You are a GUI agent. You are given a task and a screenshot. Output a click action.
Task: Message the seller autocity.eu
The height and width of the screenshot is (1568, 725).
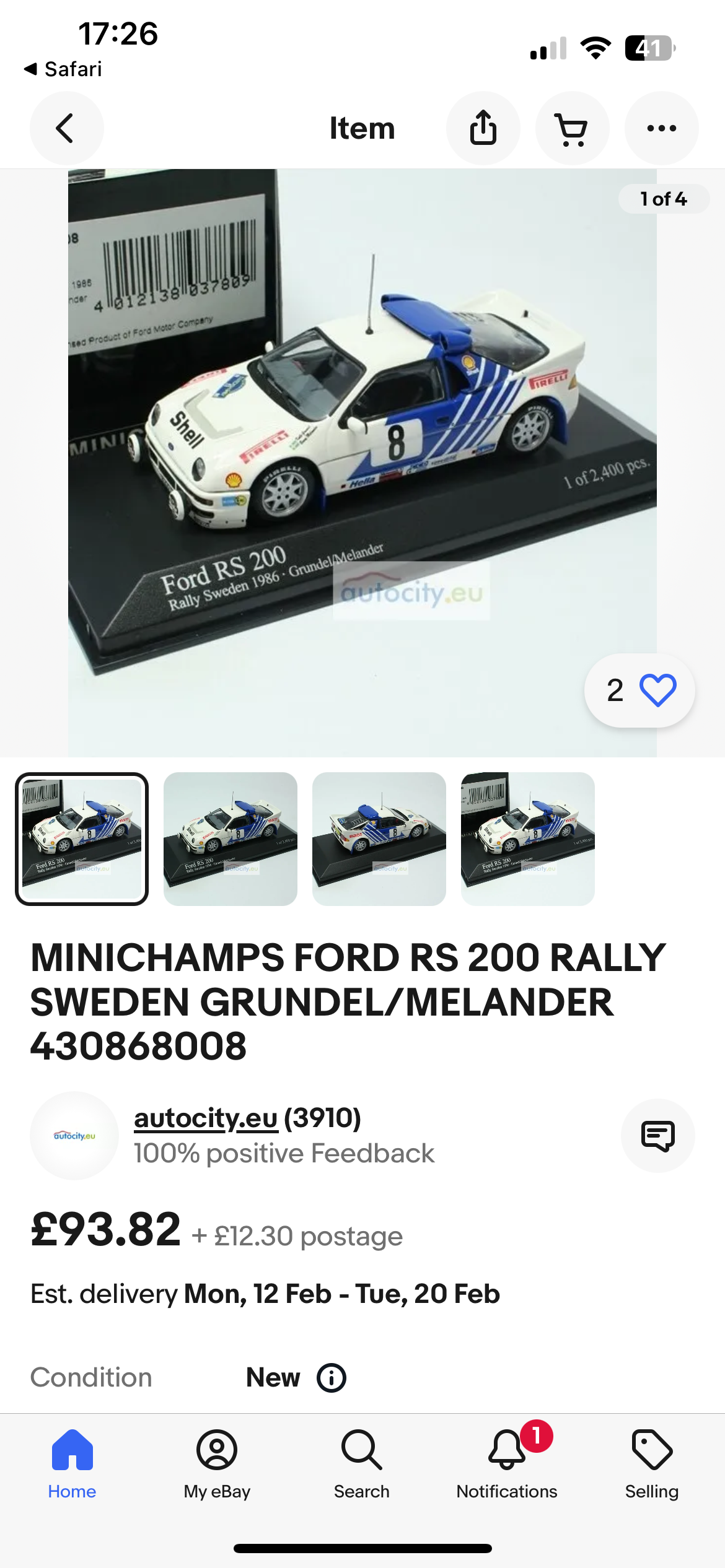657,1136
